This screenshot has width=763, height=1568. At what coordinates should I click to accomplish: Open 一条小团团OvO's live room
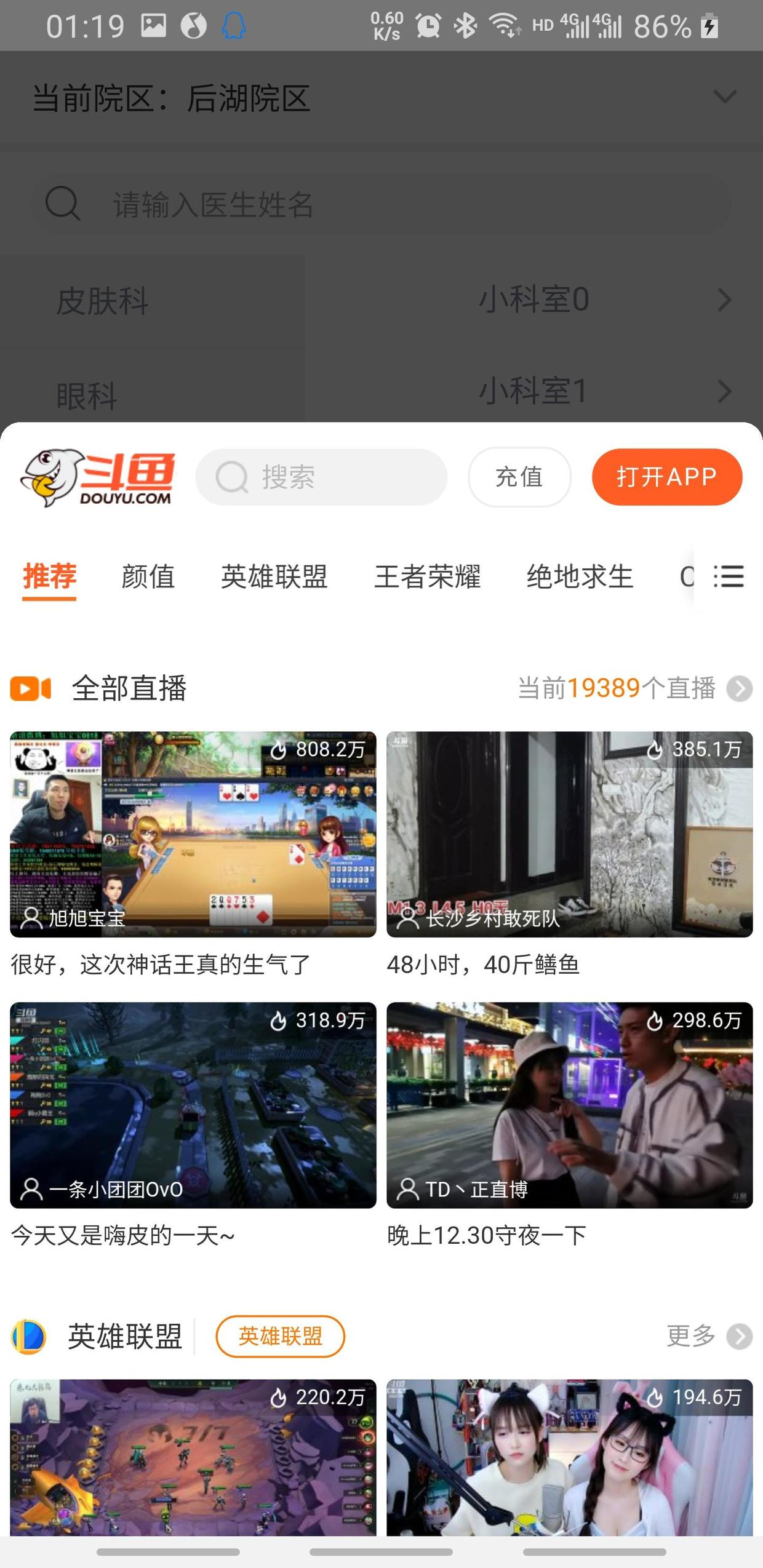point(193,1105)
